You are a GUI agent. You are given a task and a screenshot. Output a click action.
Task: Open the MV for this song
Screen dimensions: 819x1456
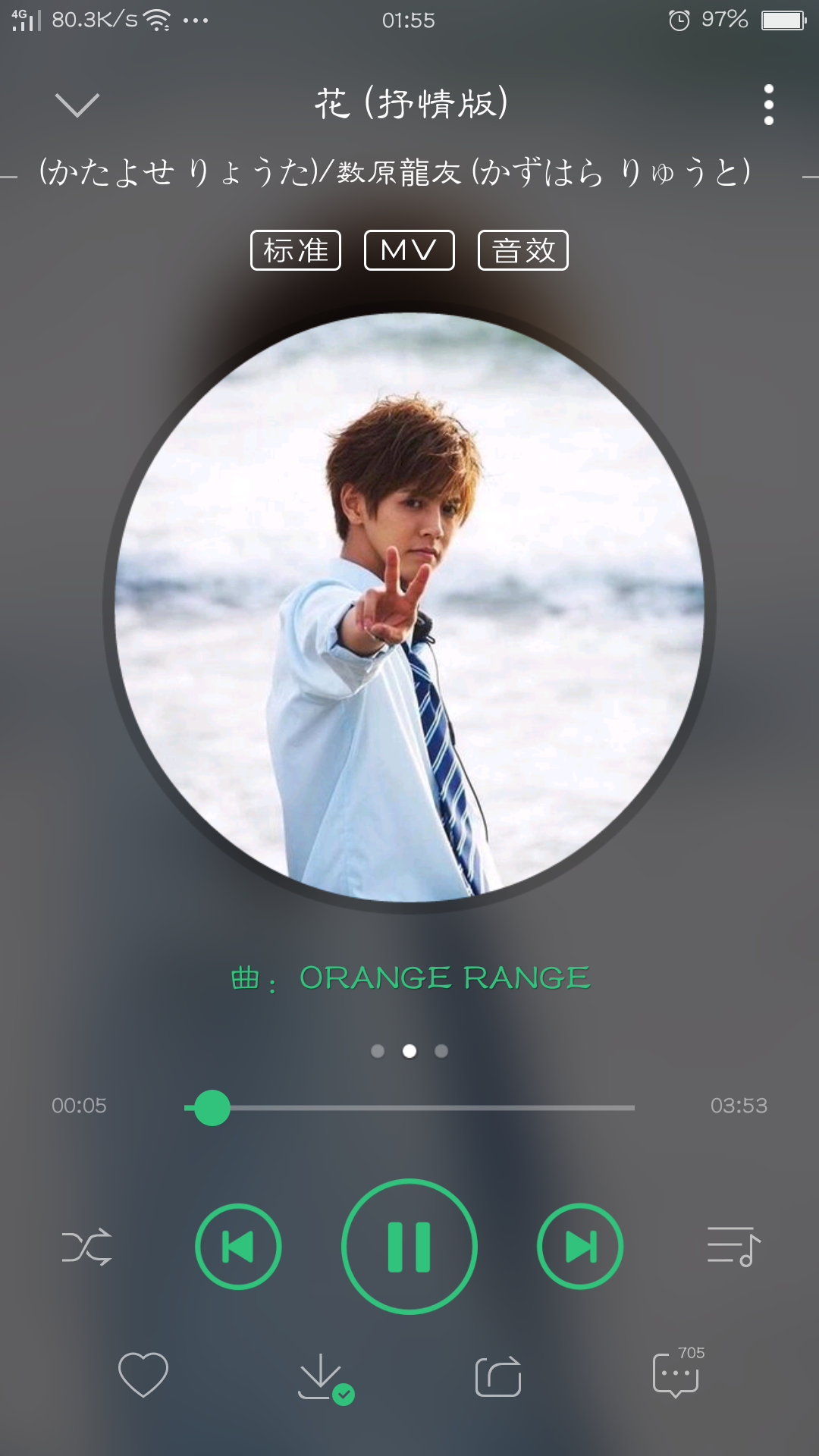409,250
